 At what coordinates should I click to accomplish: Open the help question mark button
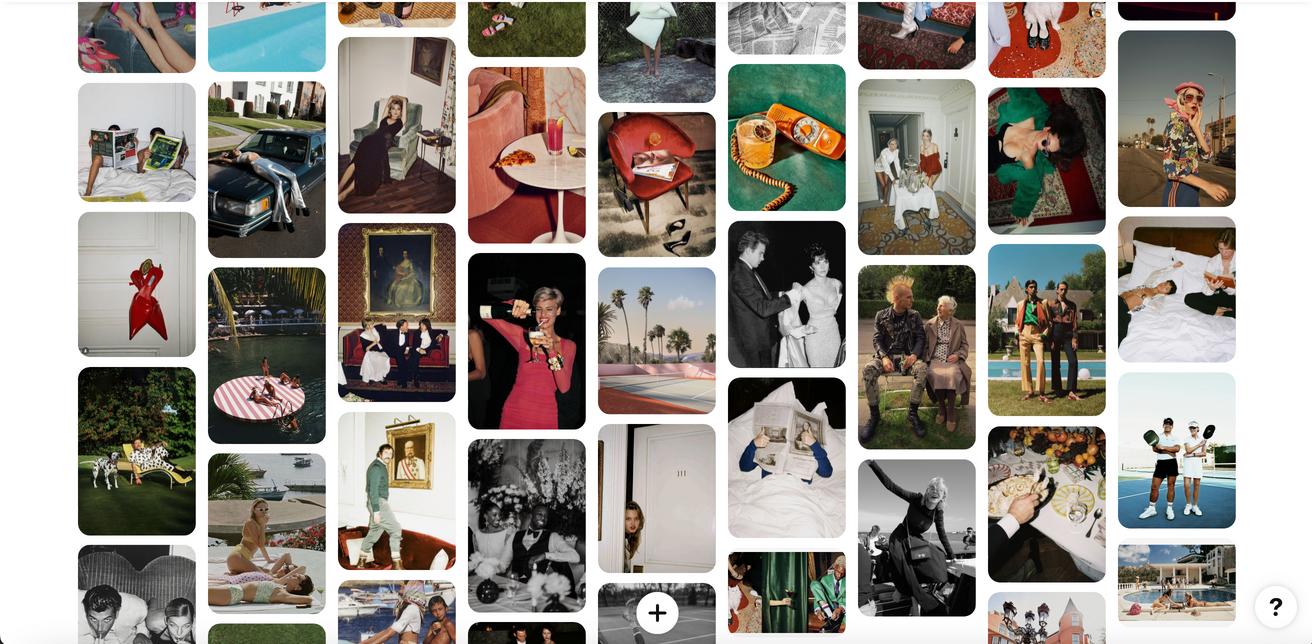tap(1276, 607)
